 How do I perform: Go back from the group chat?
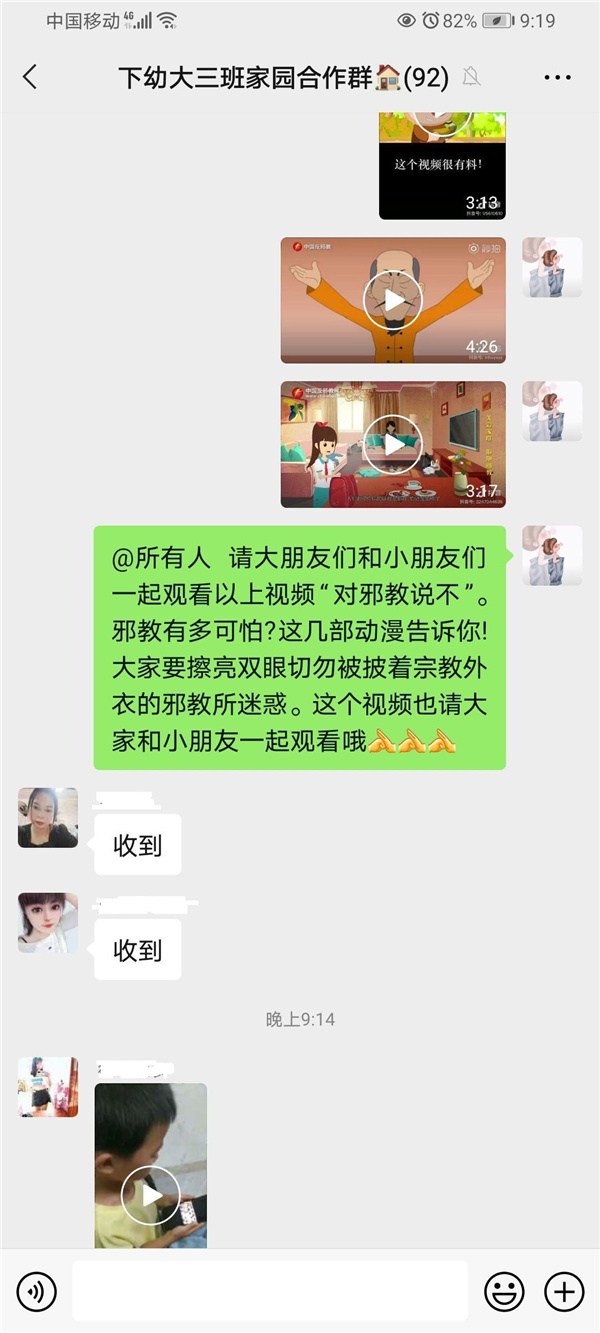pyautogui.click(x=30, y=77)
